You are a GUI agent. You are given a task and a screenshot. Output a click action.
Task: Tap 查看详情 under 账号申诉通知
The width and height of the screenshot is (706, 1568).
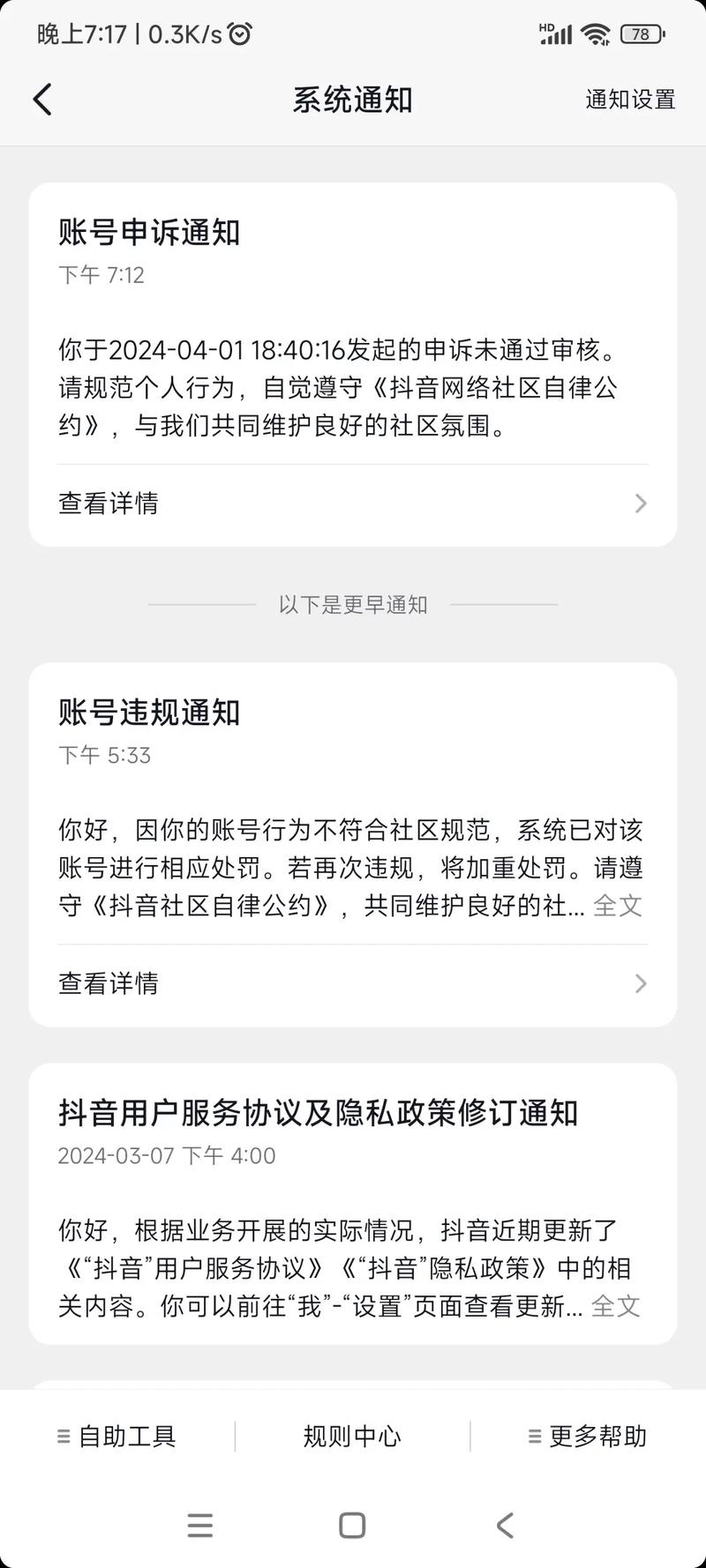(x=107, y=503)
